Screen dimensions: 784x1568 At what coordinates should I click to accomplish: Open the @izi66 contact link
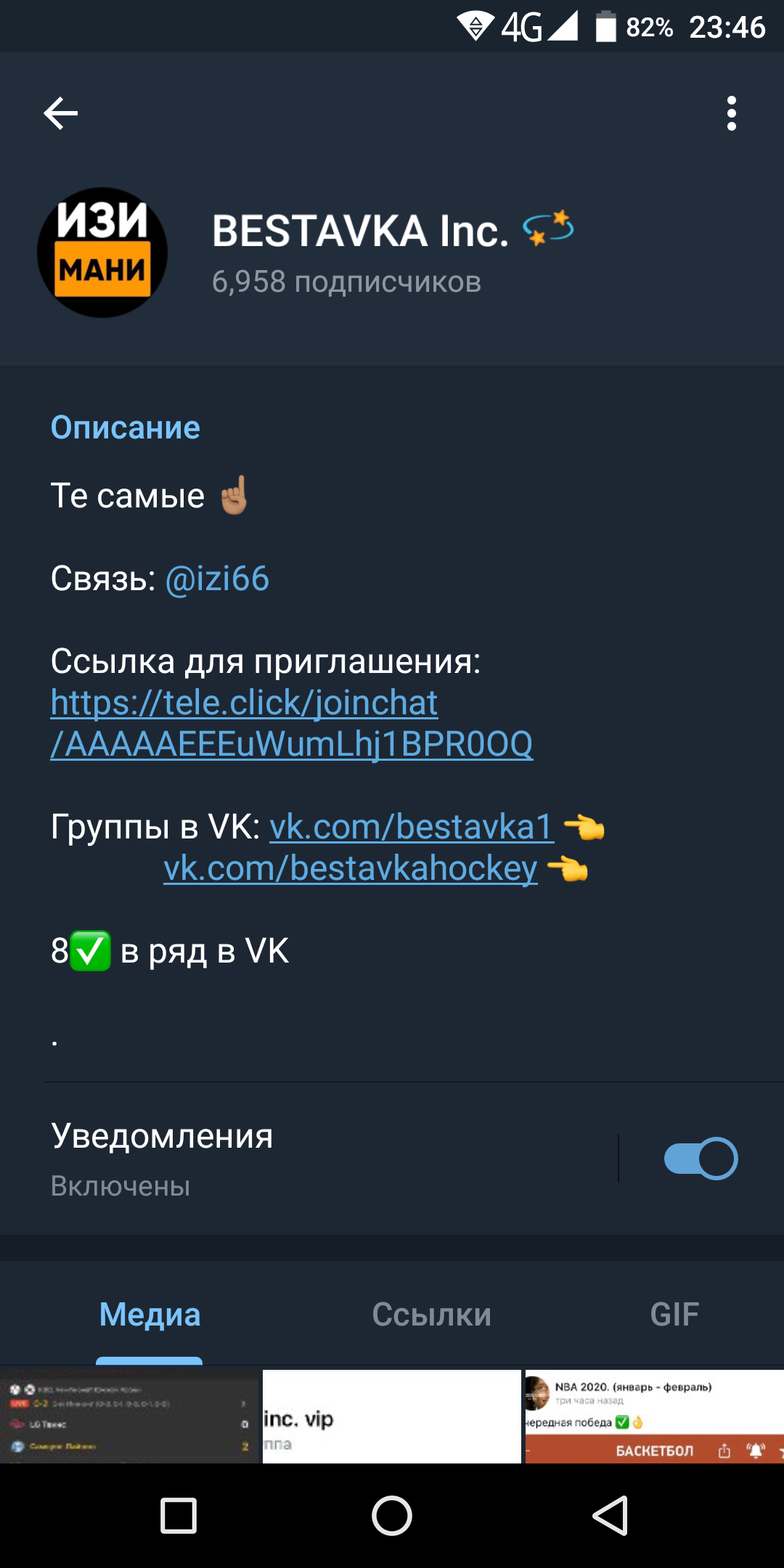pyautogui.click(x=217, y=579)
